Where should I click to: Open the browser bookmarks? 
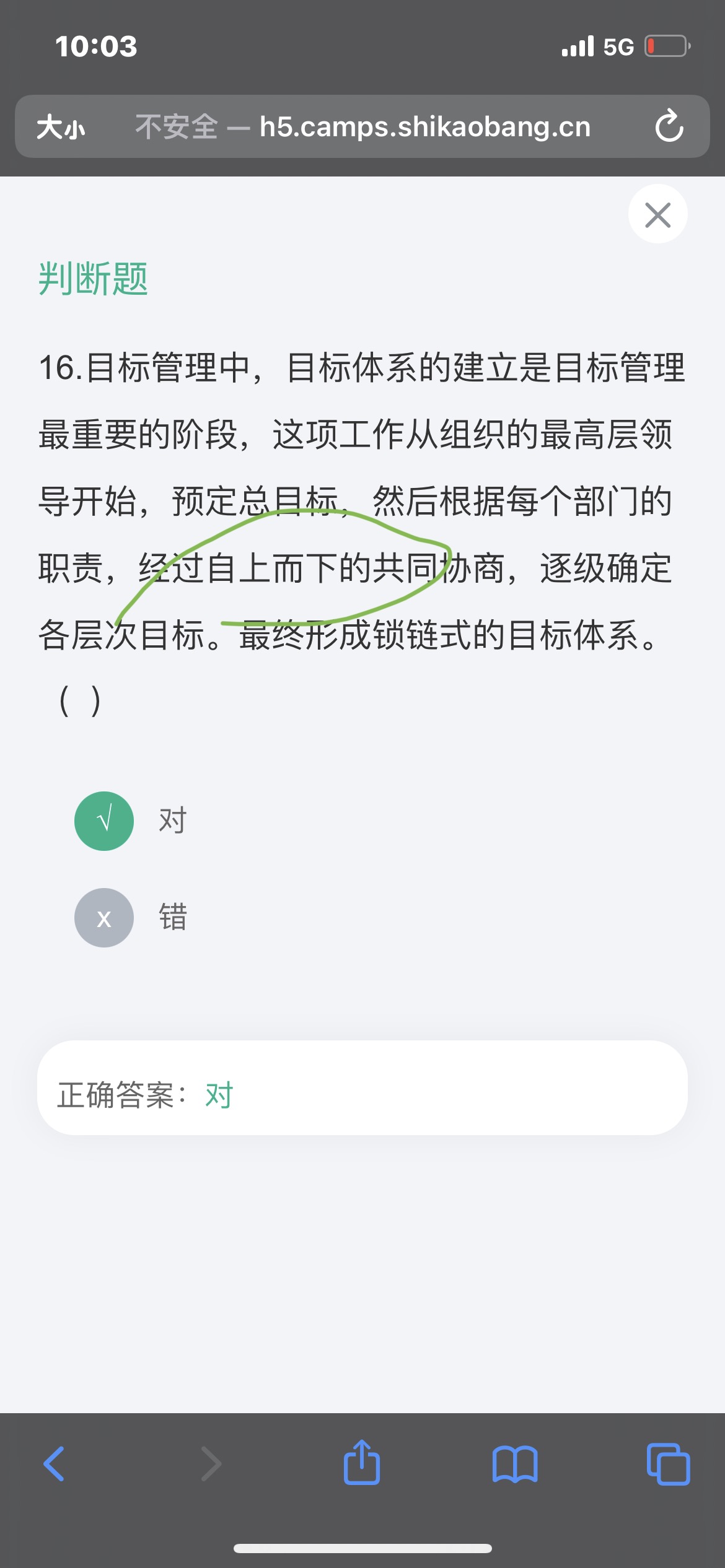pyautogui.click(x=515, y=1464)
